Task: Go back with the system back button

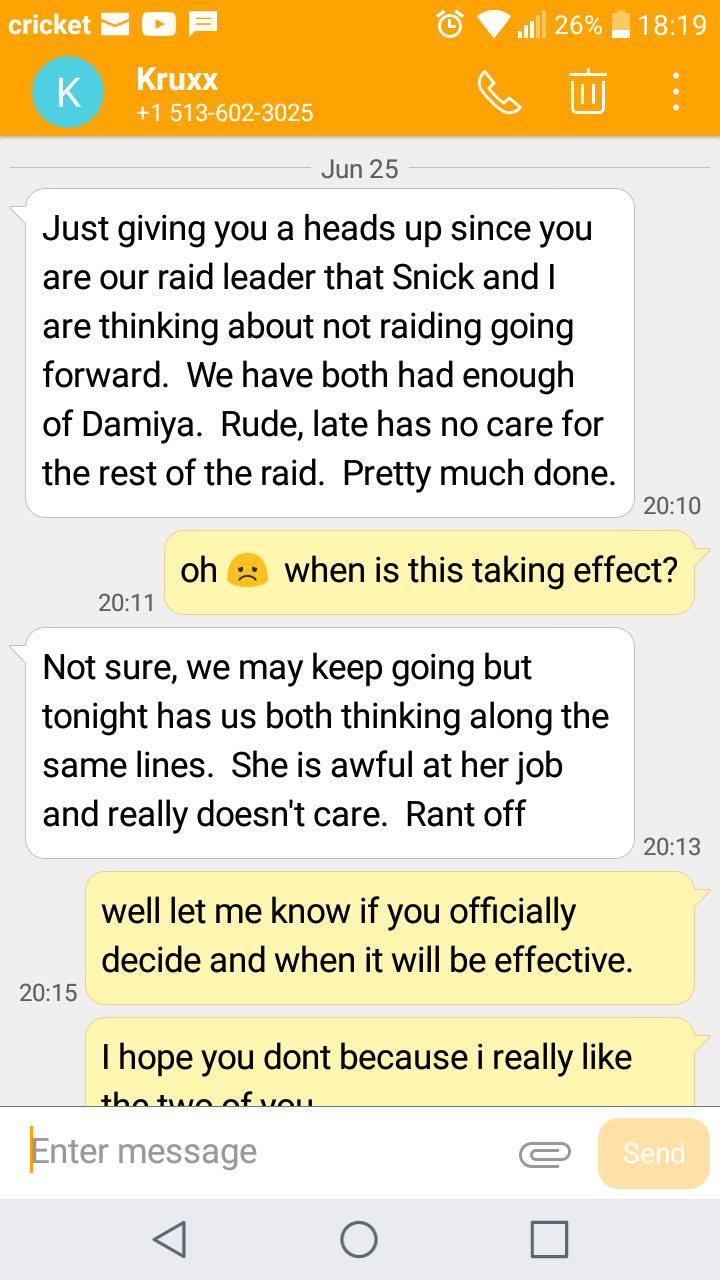Action: tap(170, 1239)
